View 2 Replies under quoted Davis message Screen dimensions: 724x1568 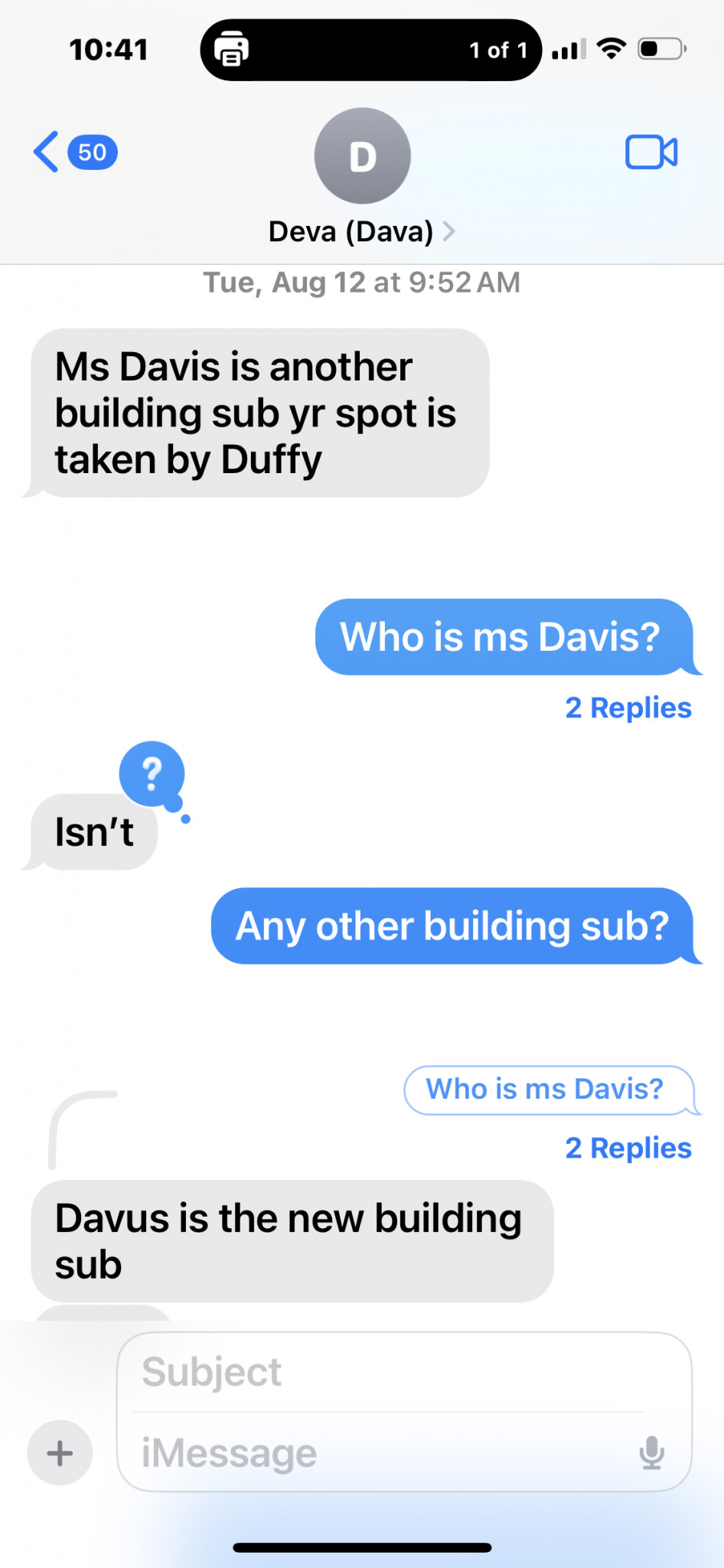pyautogui.click(x=628, y=1148)
